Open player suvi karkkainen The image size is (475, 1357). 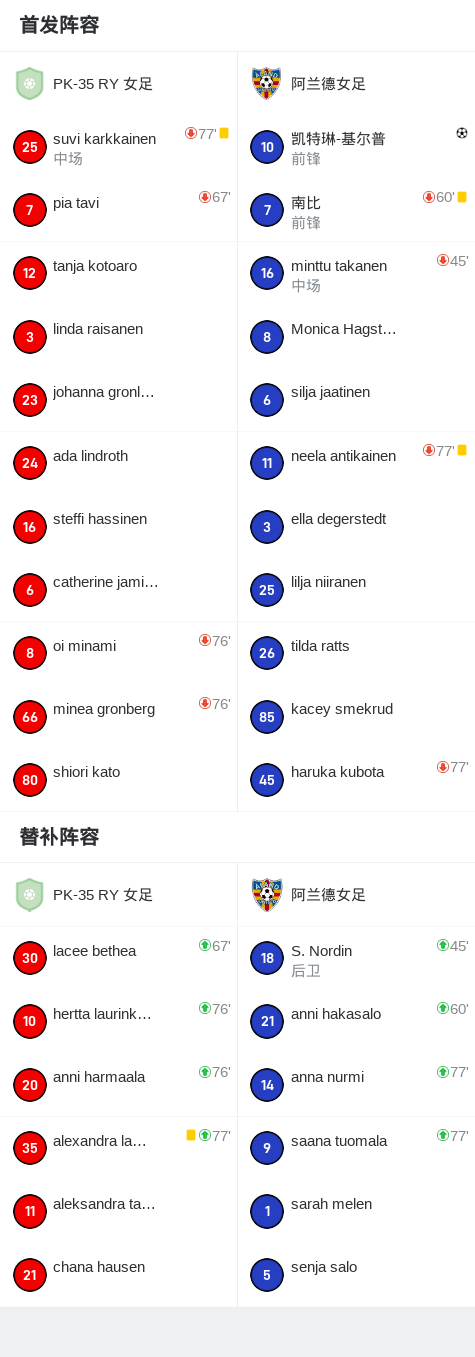[118, 147]
